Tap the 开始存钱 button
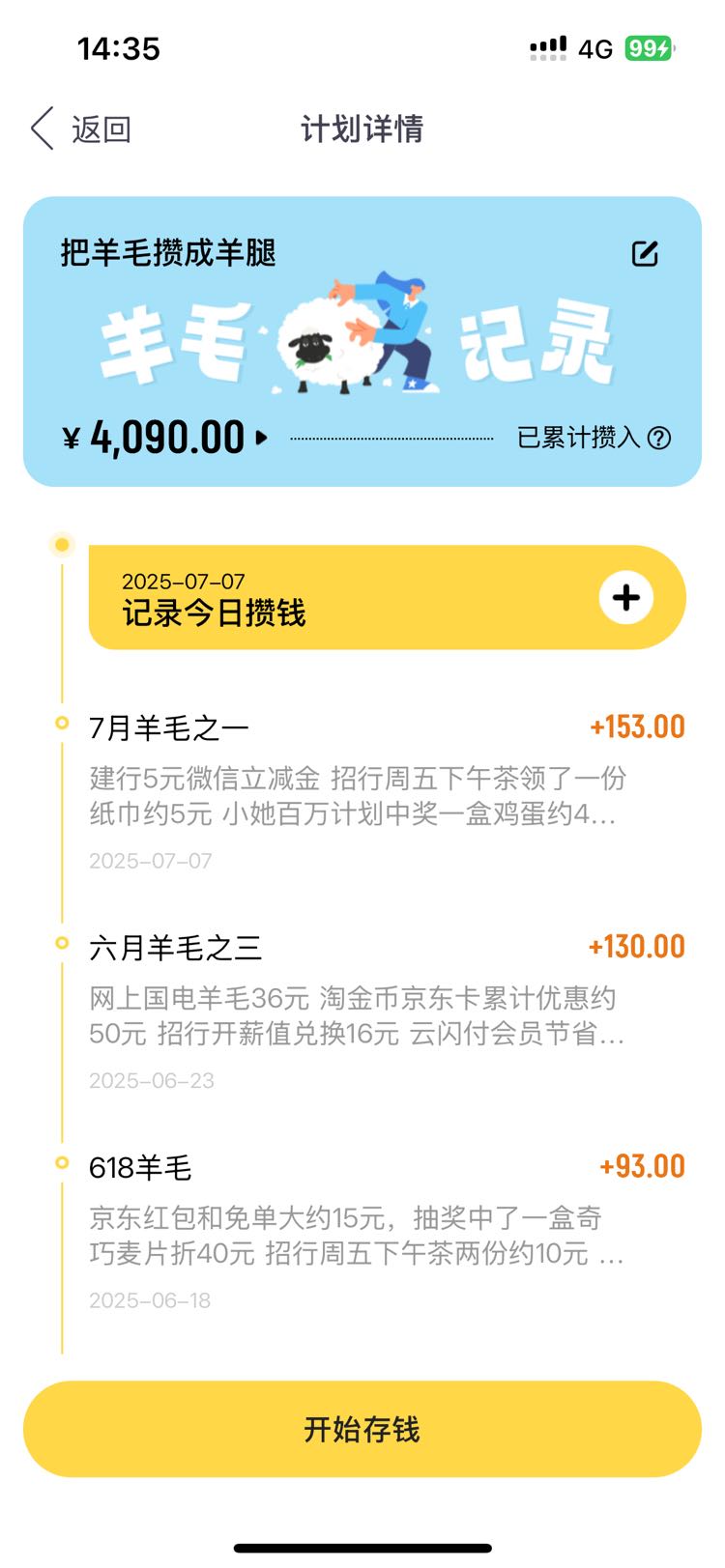Viewport: 725px width, 1568px height. click(362, 1429)
